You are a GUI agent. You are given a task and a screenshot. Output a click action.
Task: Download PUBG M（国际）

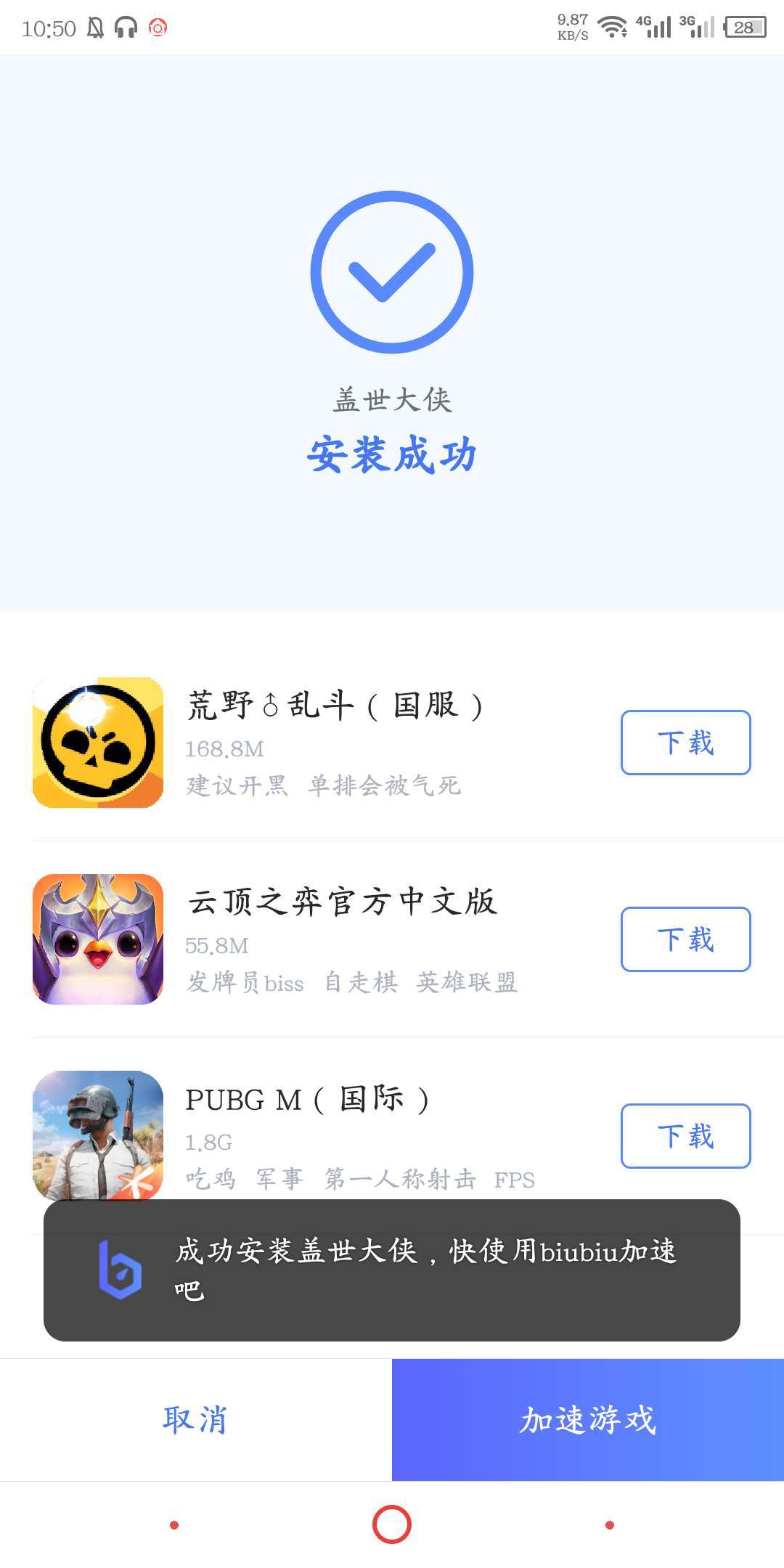click(x=685, y=1136)
